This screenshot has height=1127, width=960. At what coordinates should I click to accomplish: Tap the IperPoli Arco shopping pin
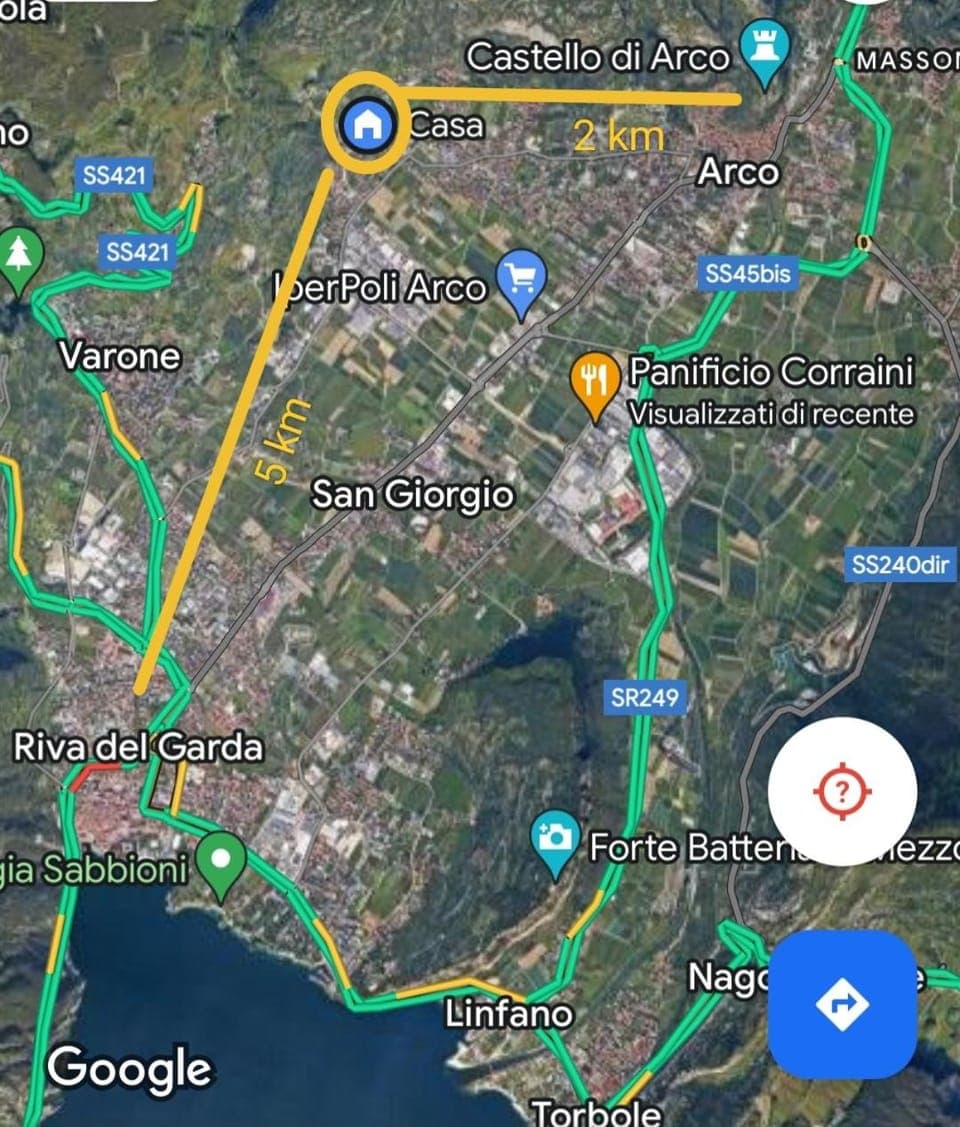(x=522, y=278)
